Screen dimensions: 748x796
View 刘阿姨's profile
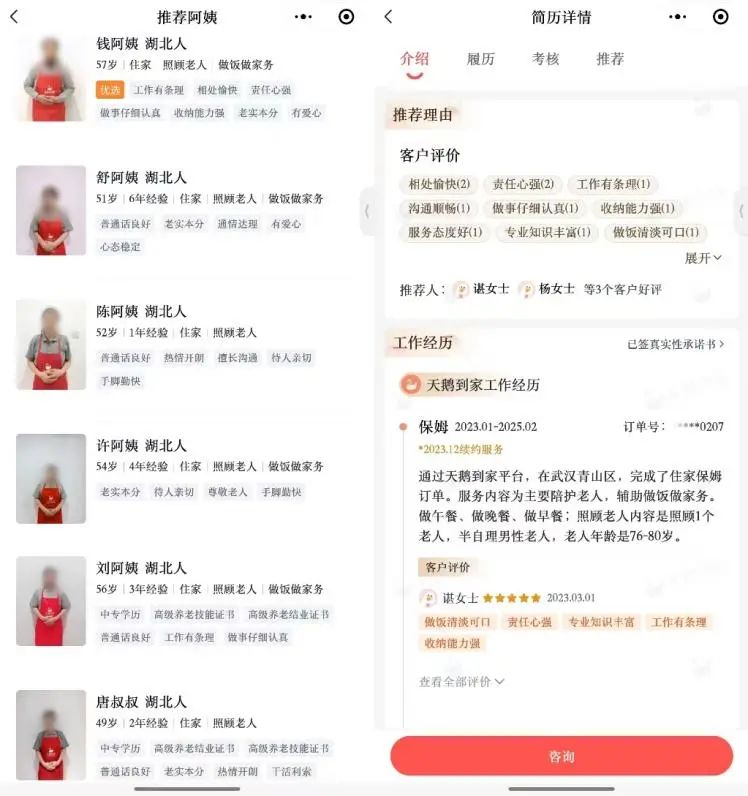(x=186, y=601)
